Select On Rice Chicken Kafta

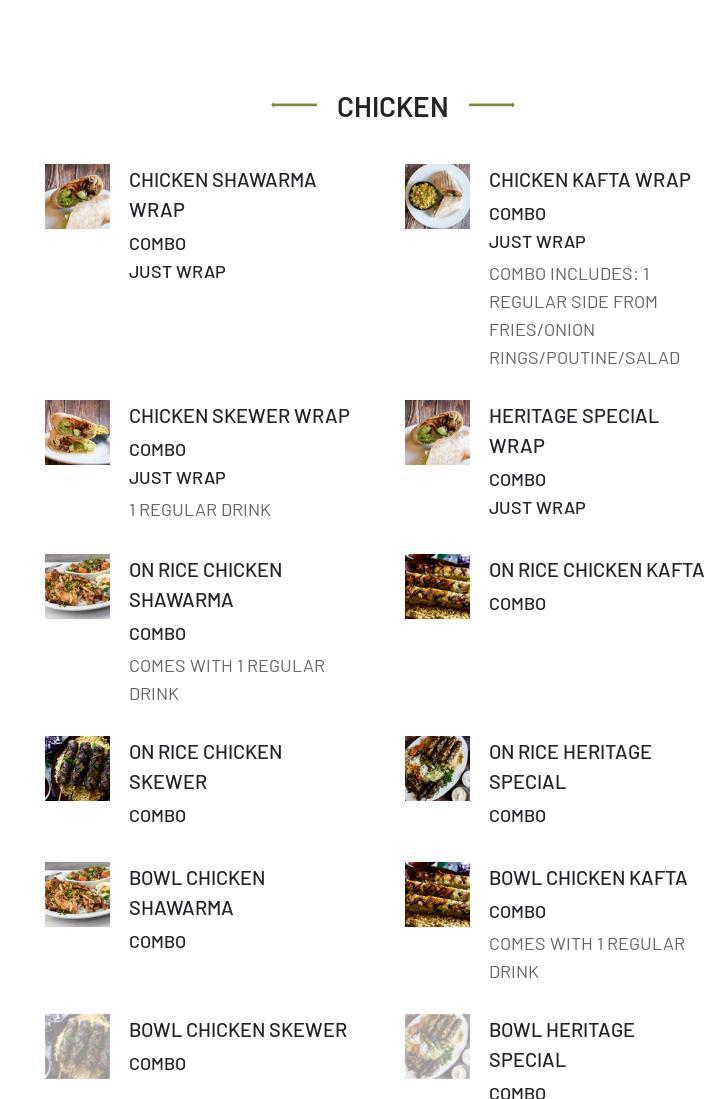(596, 570)
